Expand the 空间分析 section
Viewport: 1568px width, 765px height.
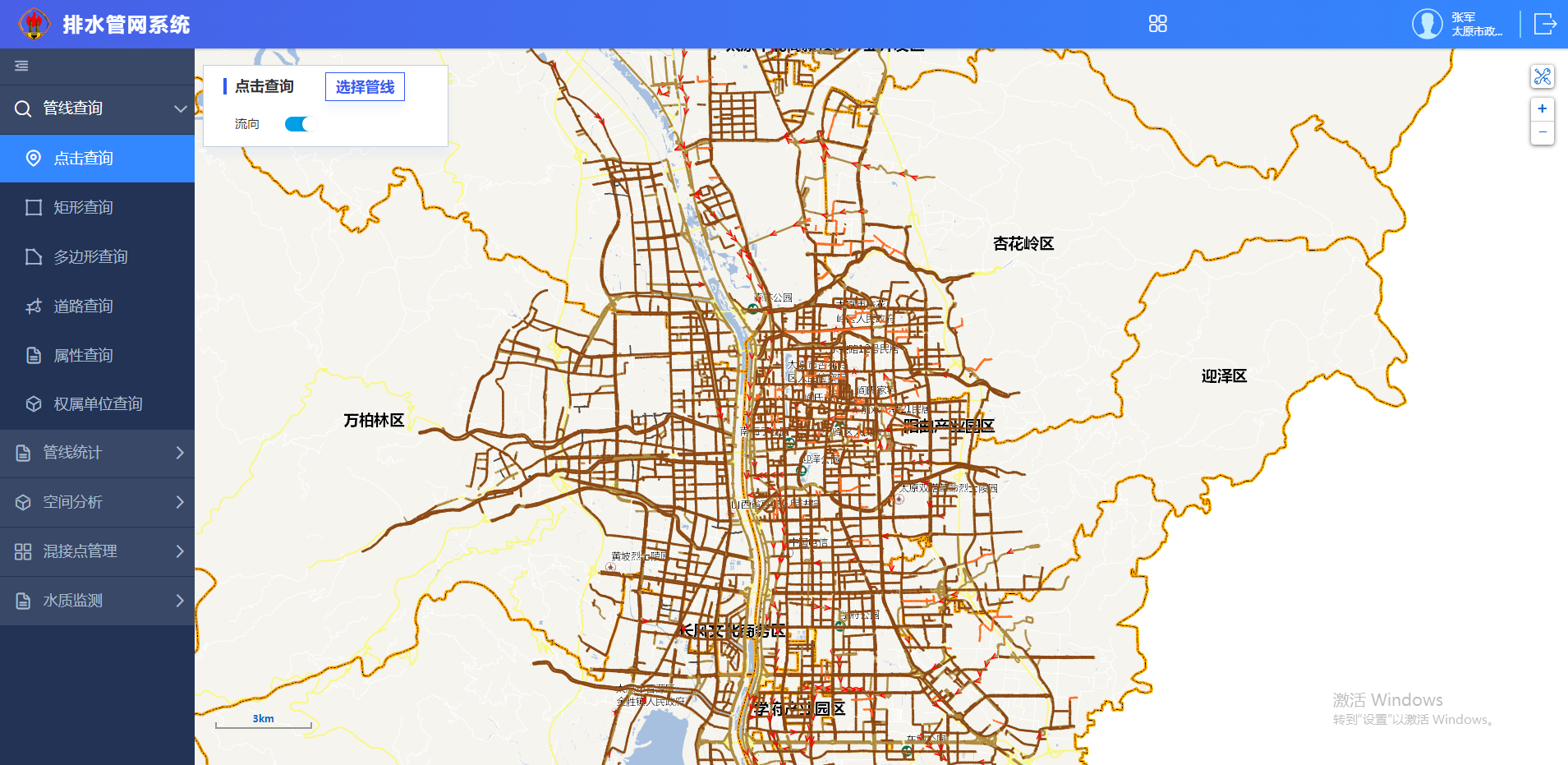(x=97, y=502)
